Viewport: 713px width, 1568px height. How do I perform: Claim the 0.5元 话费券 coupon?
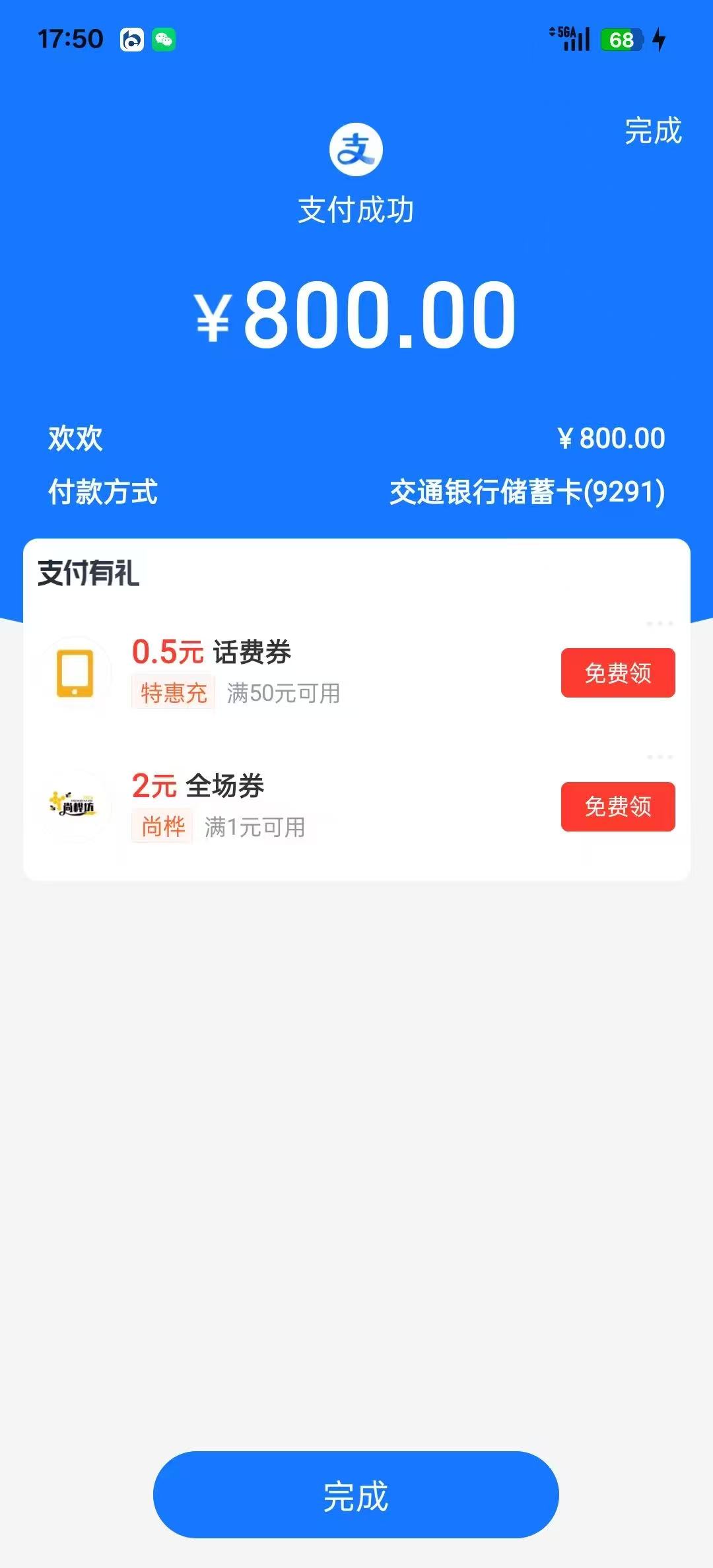point(617,672)
